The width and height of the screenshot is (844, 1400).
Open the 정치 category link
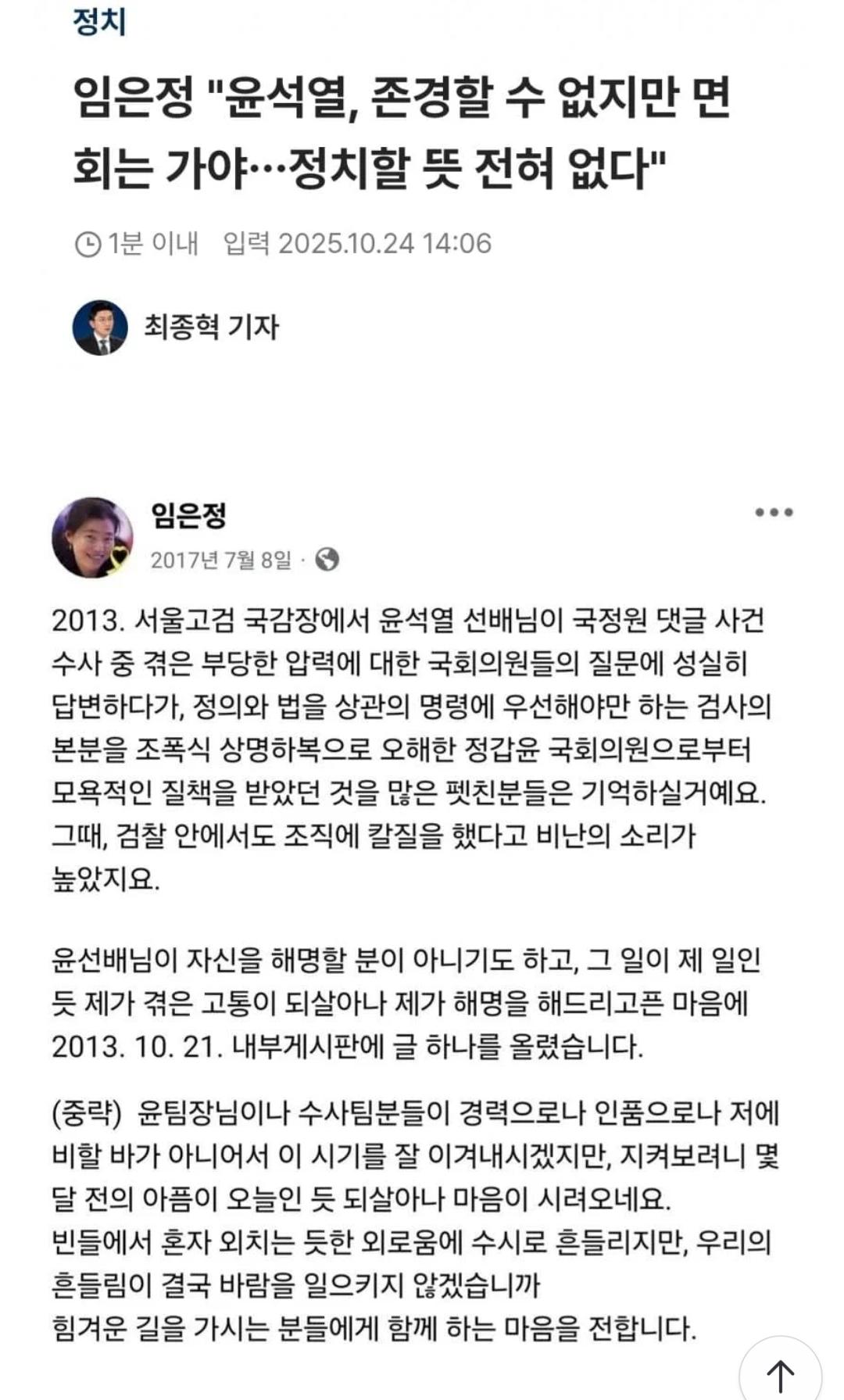point(99,21)
